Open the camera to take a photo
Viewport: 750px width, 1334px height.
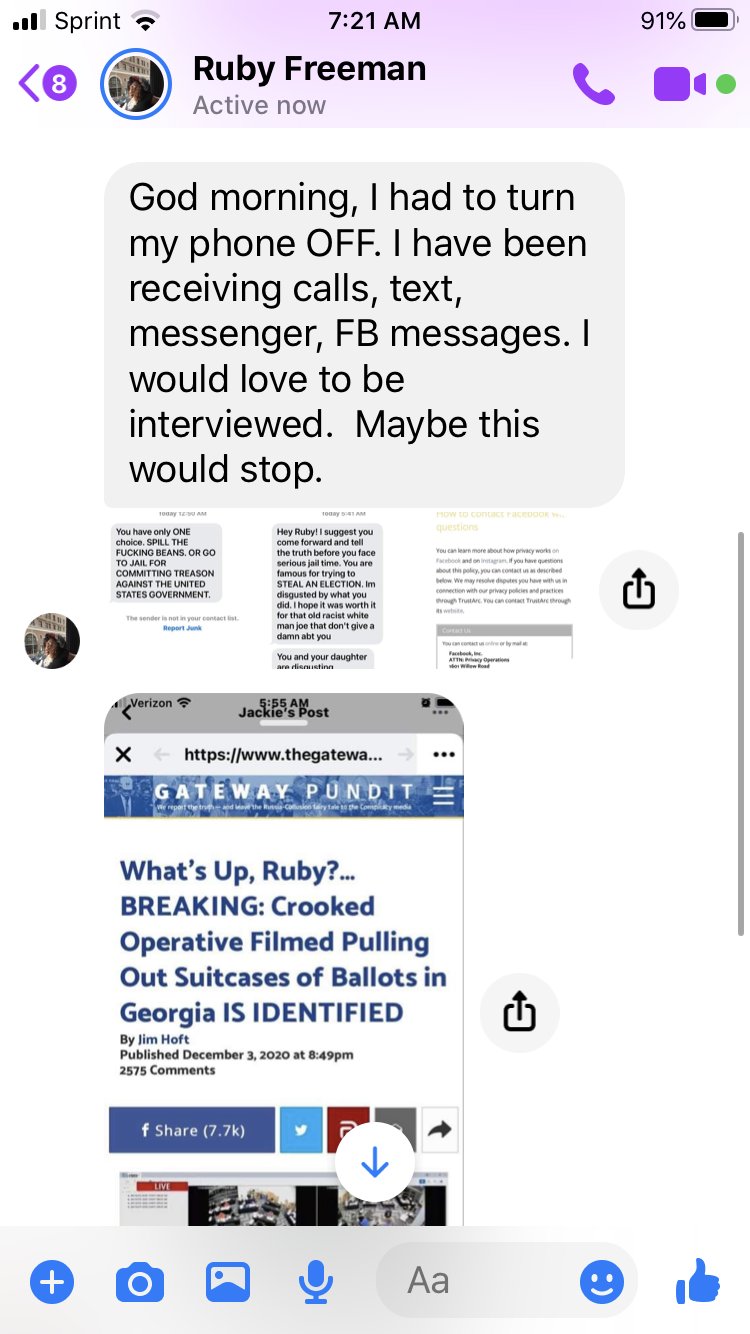[x=140, y=1281]
